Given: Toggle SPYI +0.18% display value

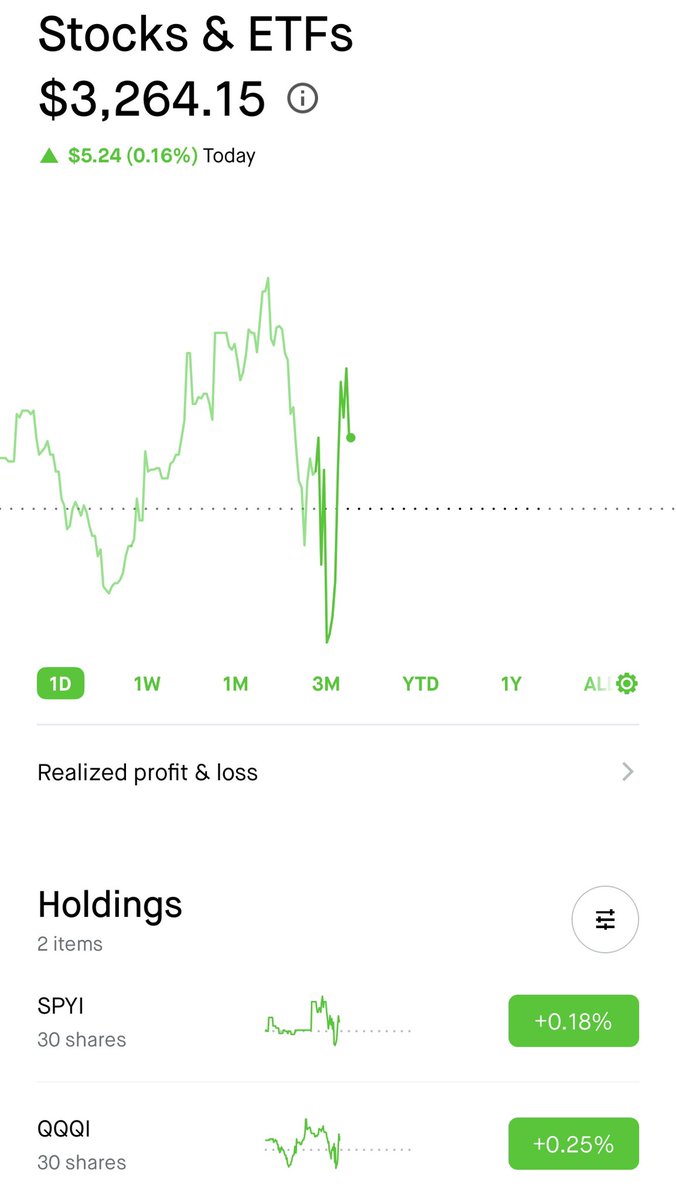Looking at the screenshot, I should 573,1021.
